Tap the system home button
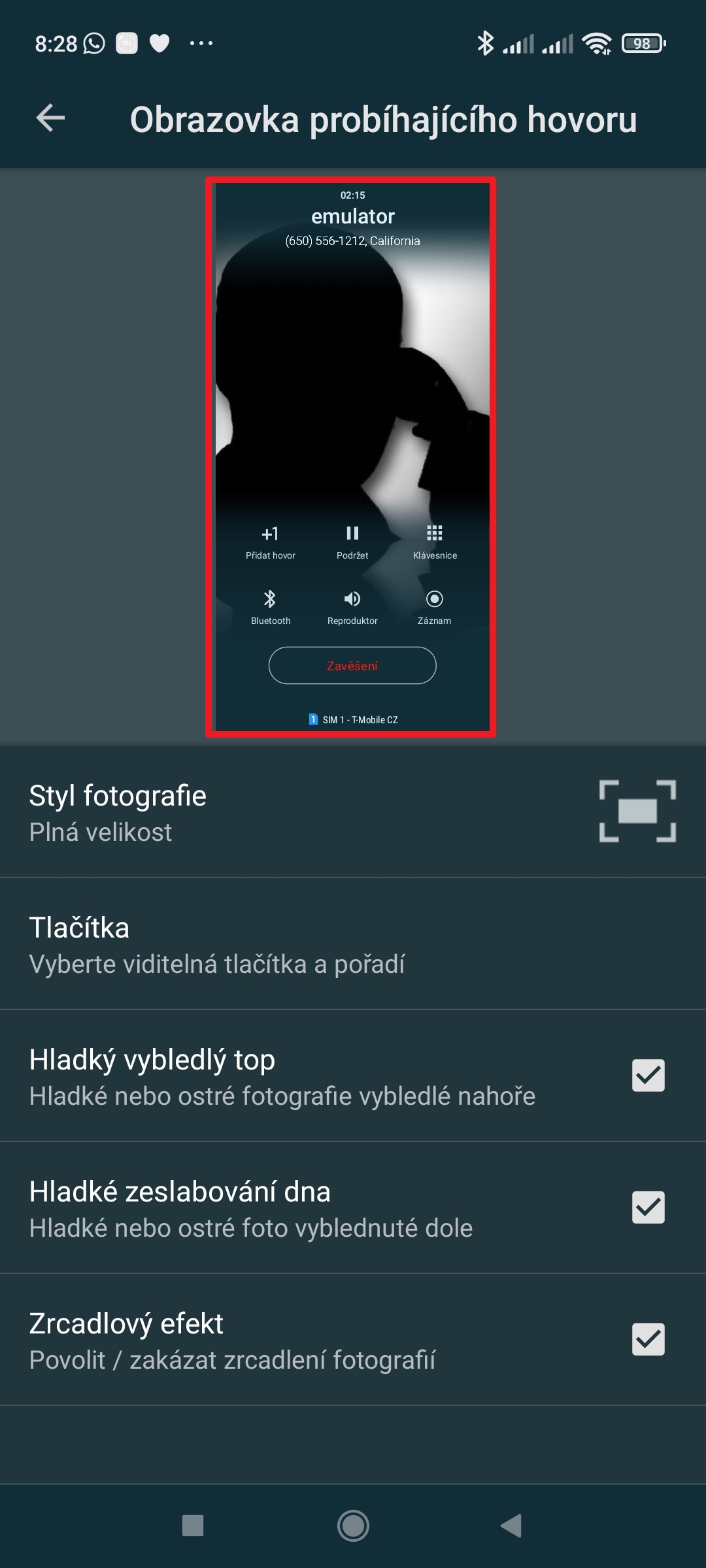 pyautogui.click(x=353, y=1526)
